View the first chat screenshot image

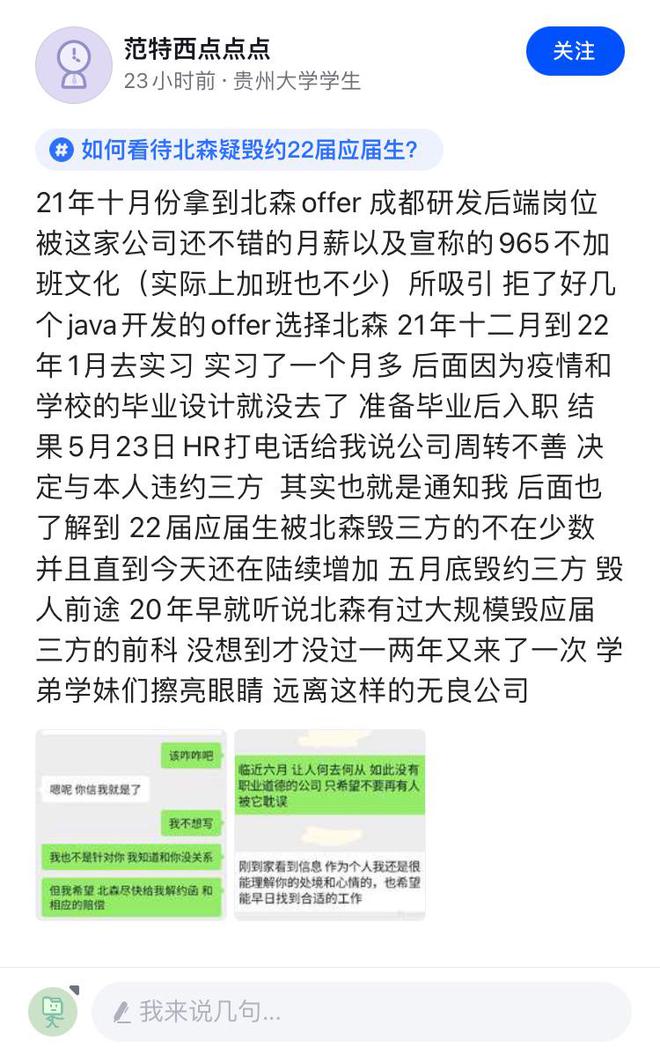coord(130,824)
